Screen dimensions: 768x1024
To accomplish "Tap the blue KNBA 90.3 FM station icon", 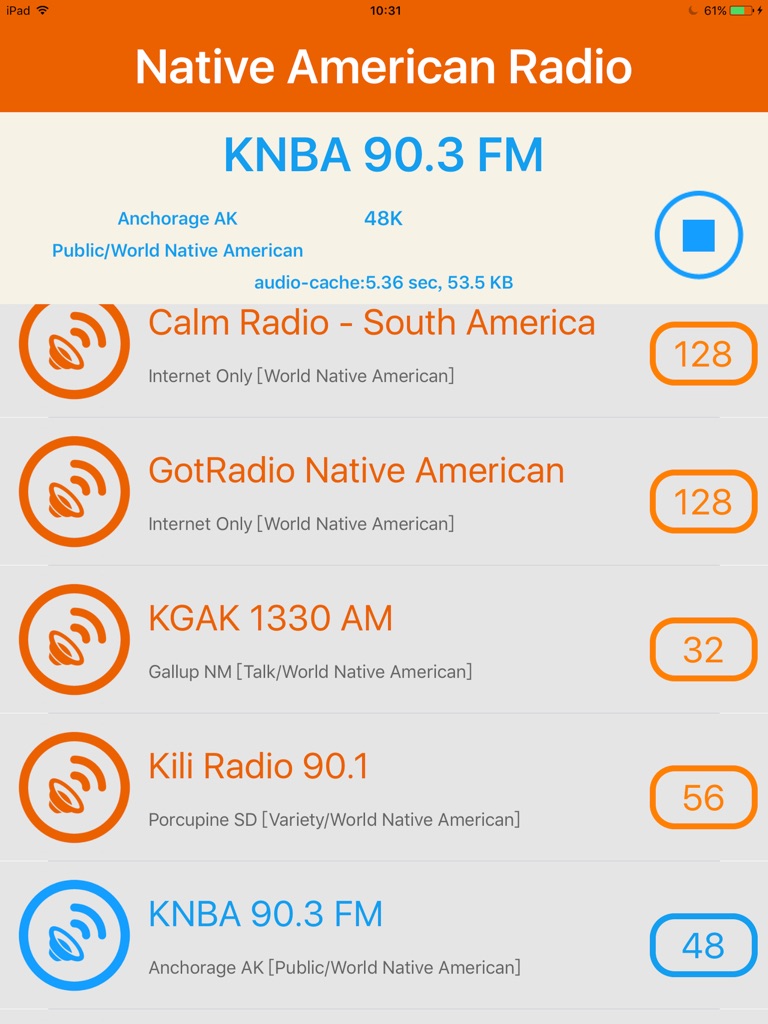I will pos(74,935).
